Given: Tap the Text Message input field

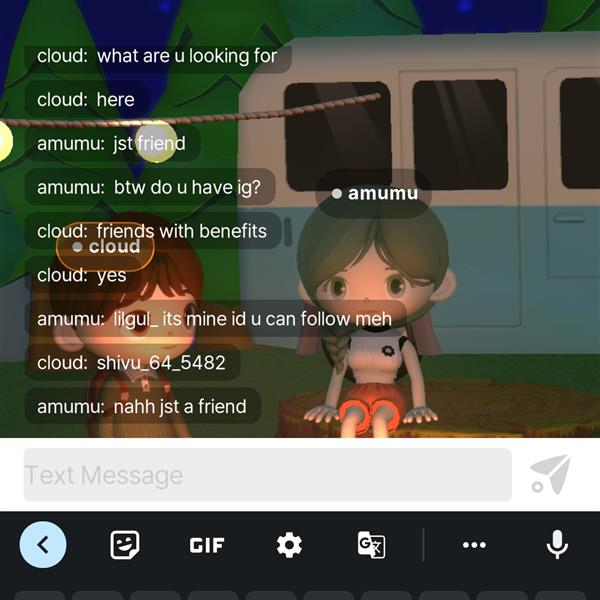Looking at the screenshot, I should pos(267,475).
